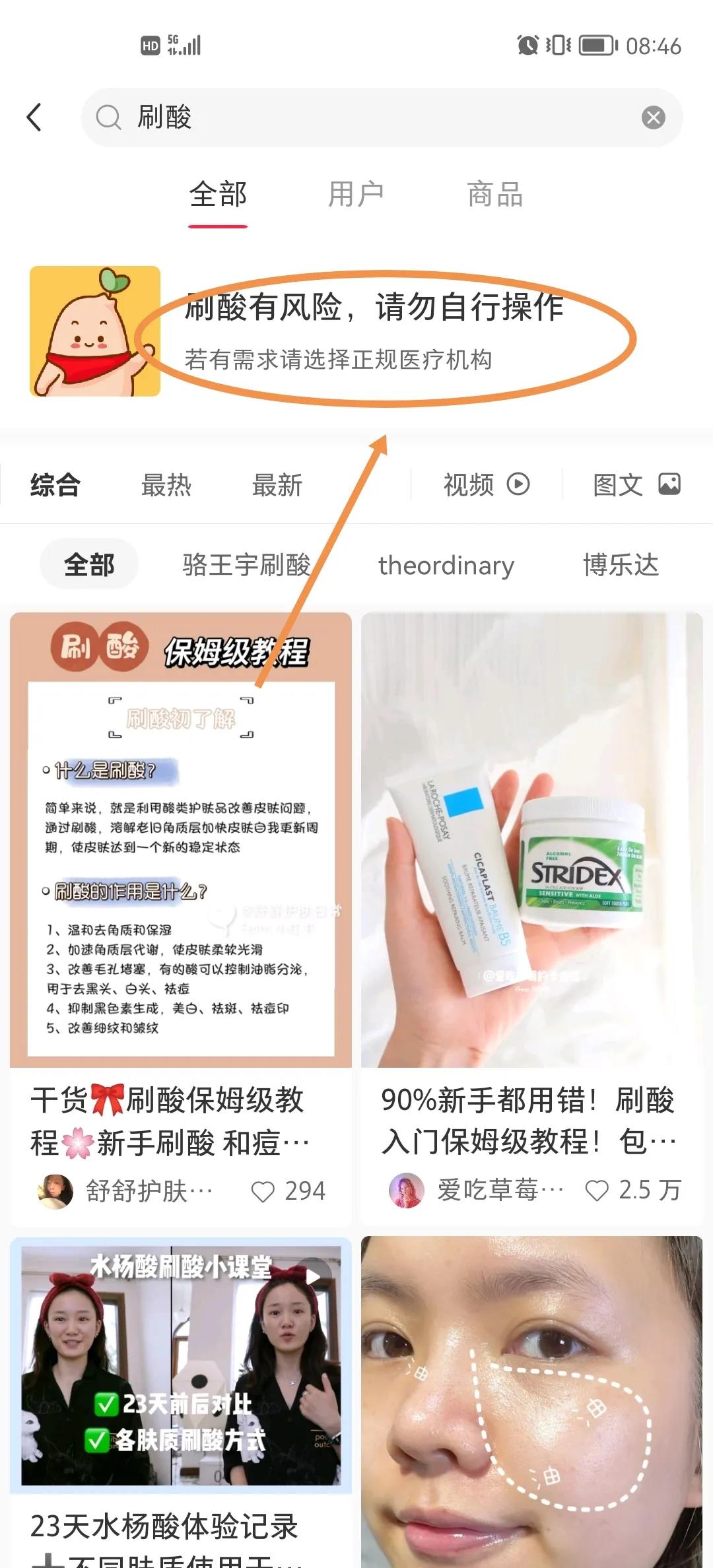The image size is (713, 1568).
Task: Like the post by 爱吃草莓
Action: (597, 1191)
